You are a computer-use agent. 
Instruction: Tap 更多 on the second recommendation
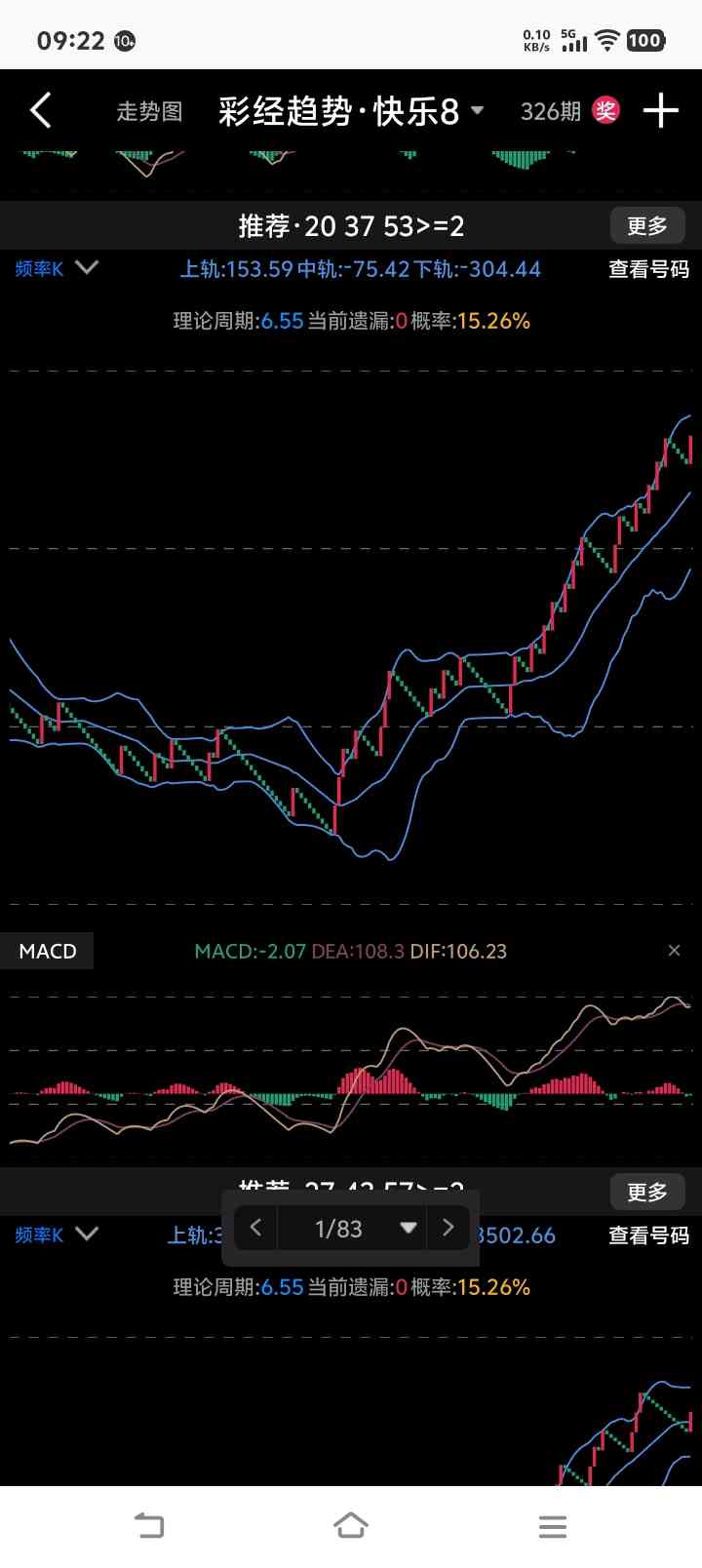click(x=647, y=1193)
